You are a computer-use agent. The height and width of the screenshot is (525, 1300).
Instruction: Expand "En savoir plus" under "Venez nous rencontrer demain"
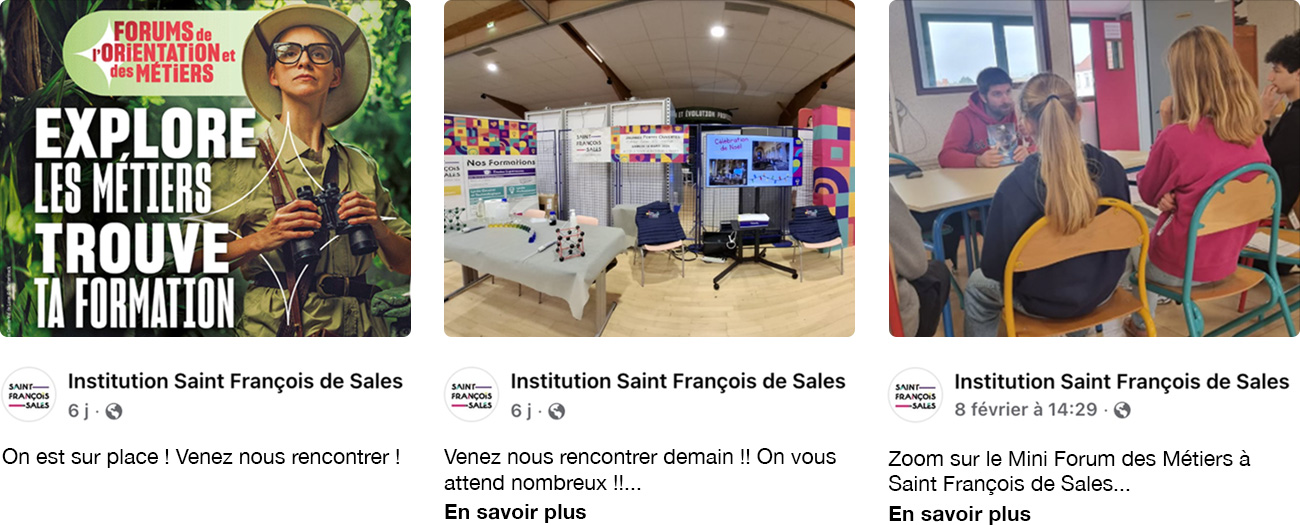515,512
